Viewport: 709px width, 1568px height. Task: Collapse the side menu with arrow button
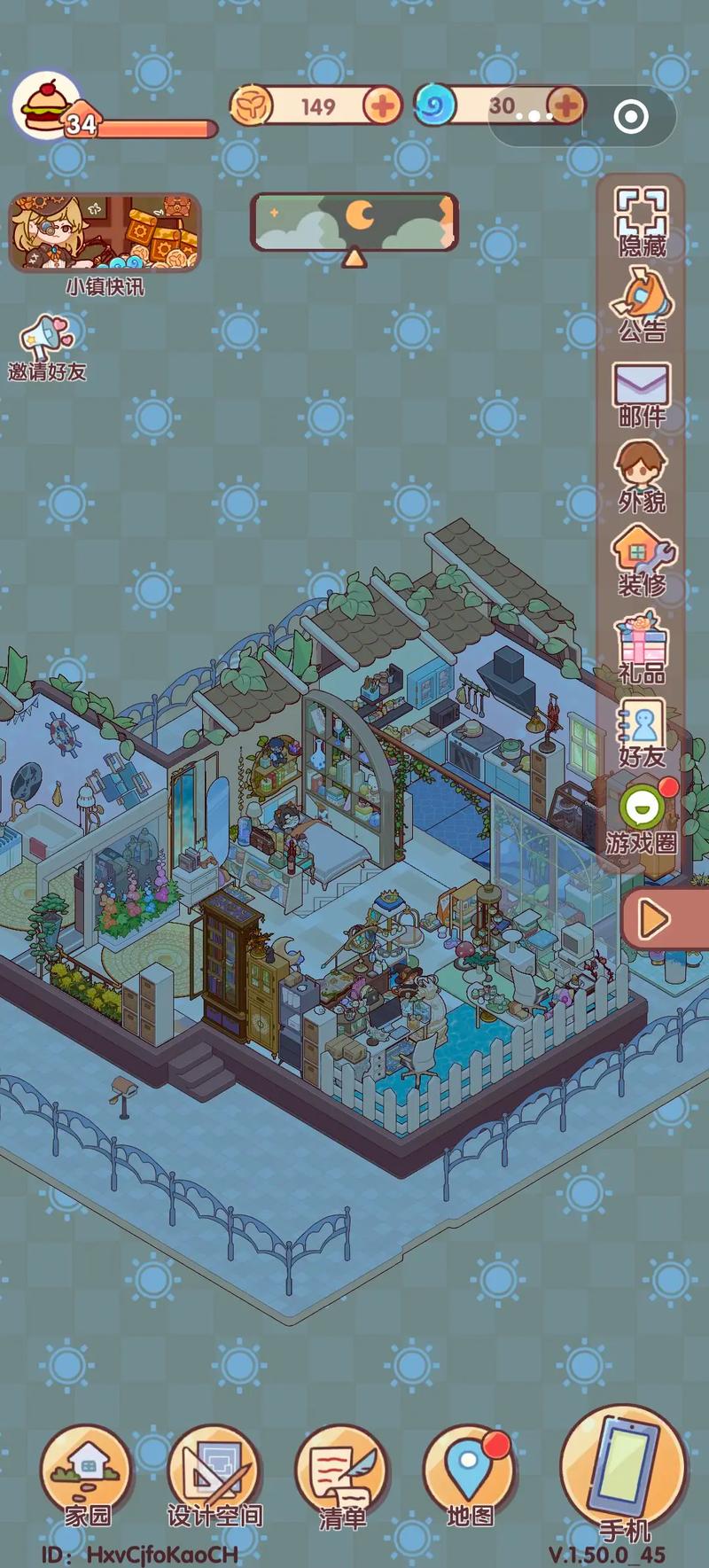654,919
